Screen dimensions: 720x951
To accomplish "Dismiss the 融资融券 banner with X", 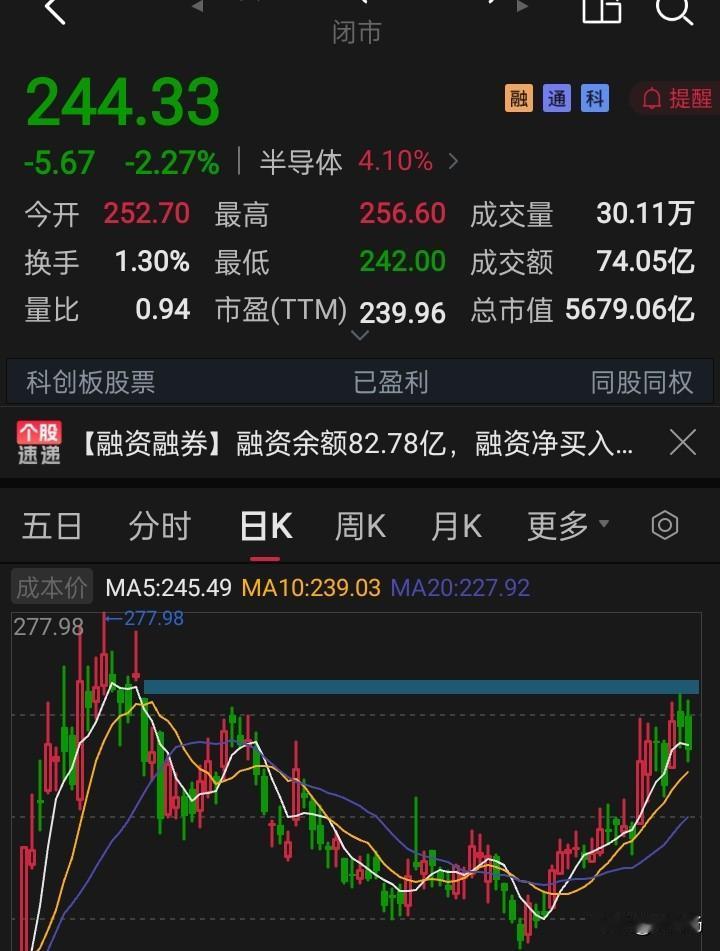I will 683,442.
